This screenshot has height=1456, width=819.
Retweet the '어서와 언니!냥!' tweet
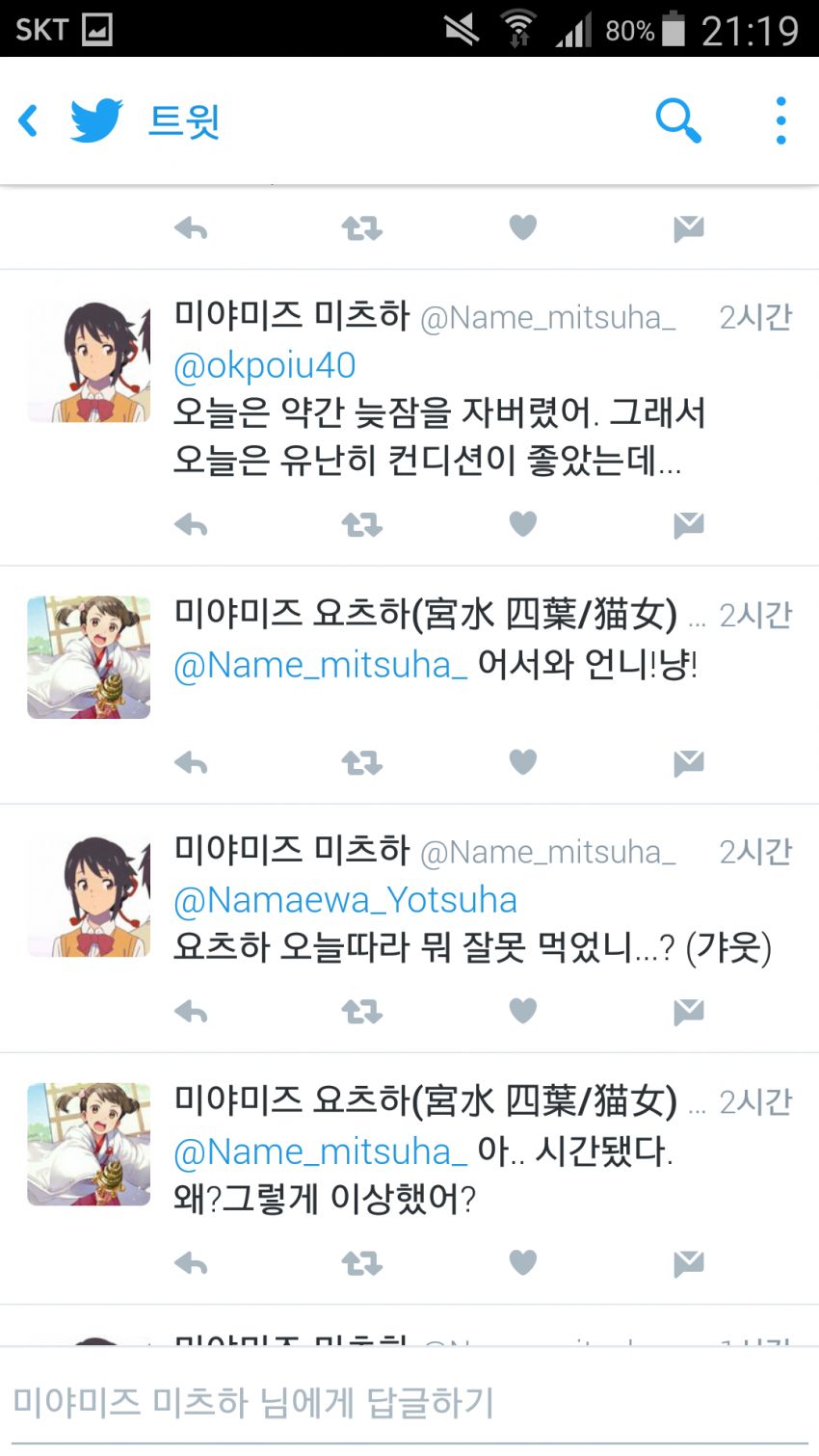(362, 763)
